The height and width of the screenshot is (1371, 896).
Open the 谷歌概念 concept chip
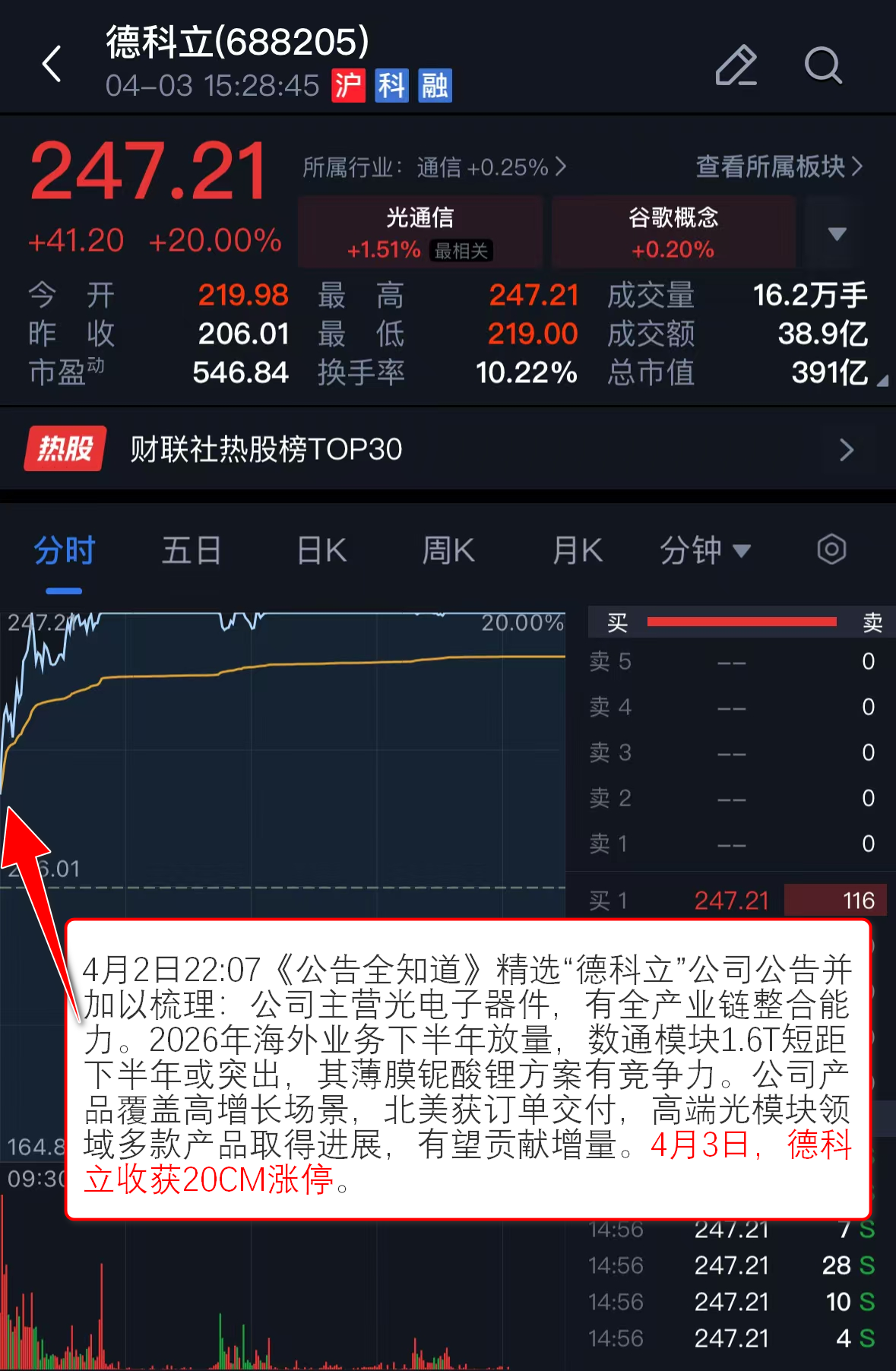(673, 232)
